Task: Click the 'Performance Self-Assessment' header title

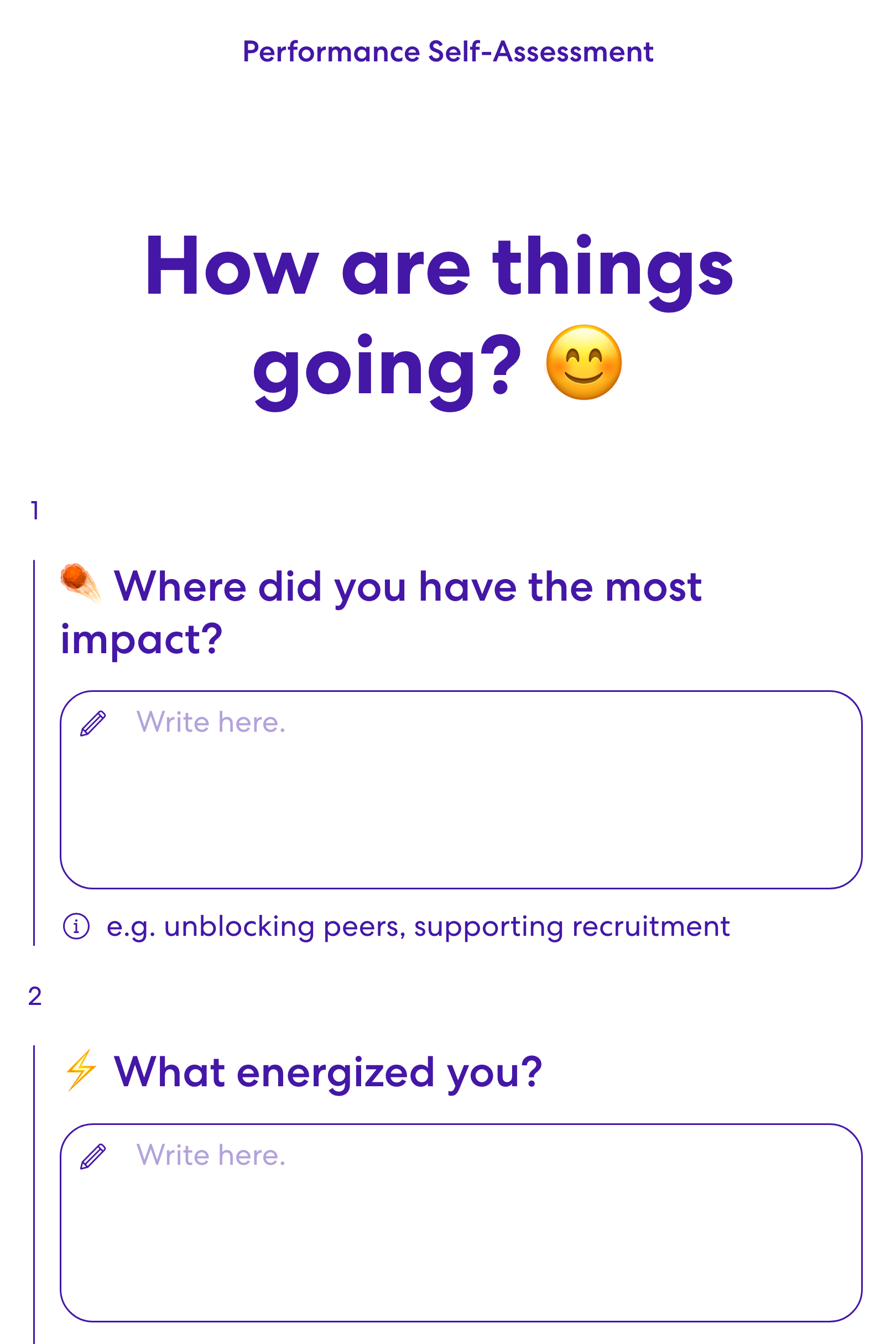Action: point(447,51)
